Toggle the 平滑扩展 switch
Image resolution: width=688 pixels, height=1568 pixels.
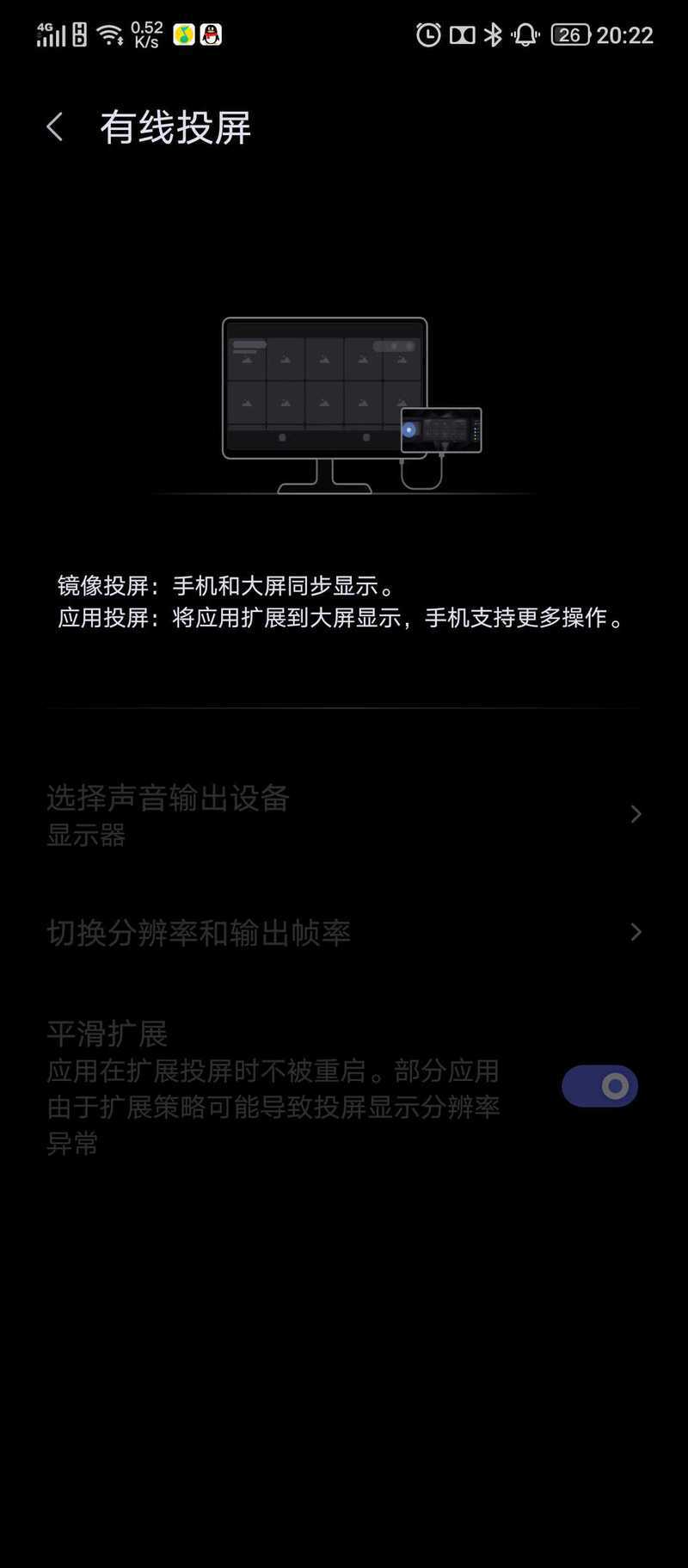(599, 1086)
